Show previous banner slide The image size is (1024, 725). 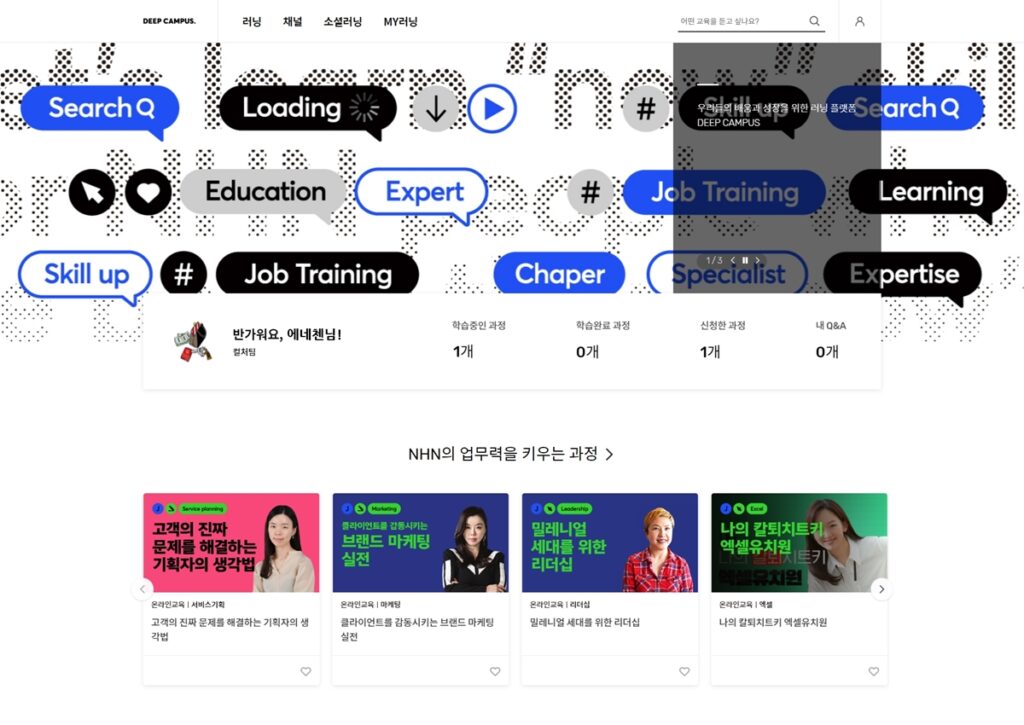pos(732,260)
